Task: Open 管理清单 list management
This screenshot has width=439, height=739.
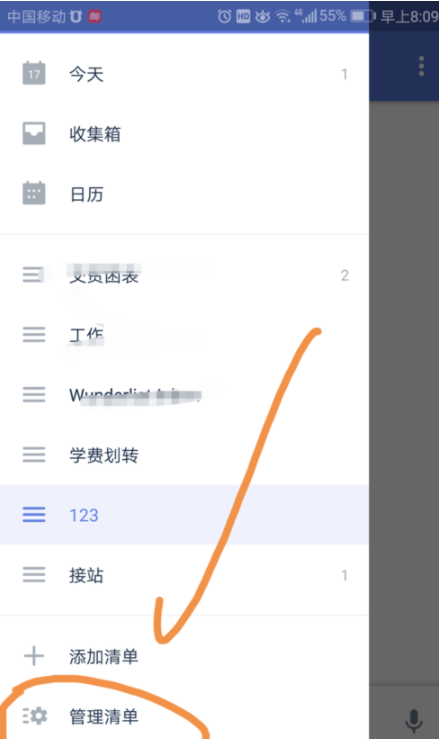Action: tap(184, 715)
